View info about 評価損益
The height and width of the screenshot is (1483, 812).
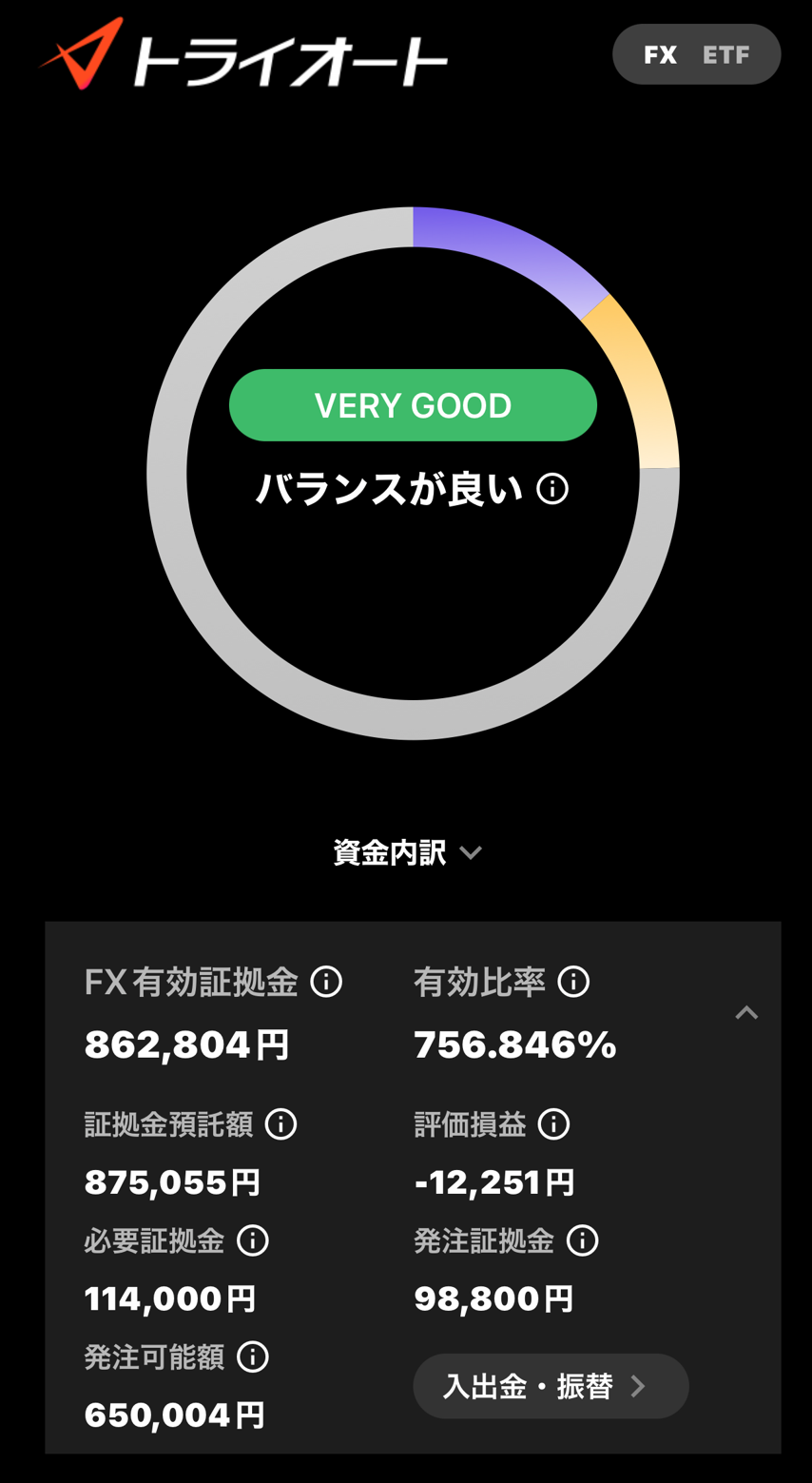pyautogui.click(x=553, y=1124)
